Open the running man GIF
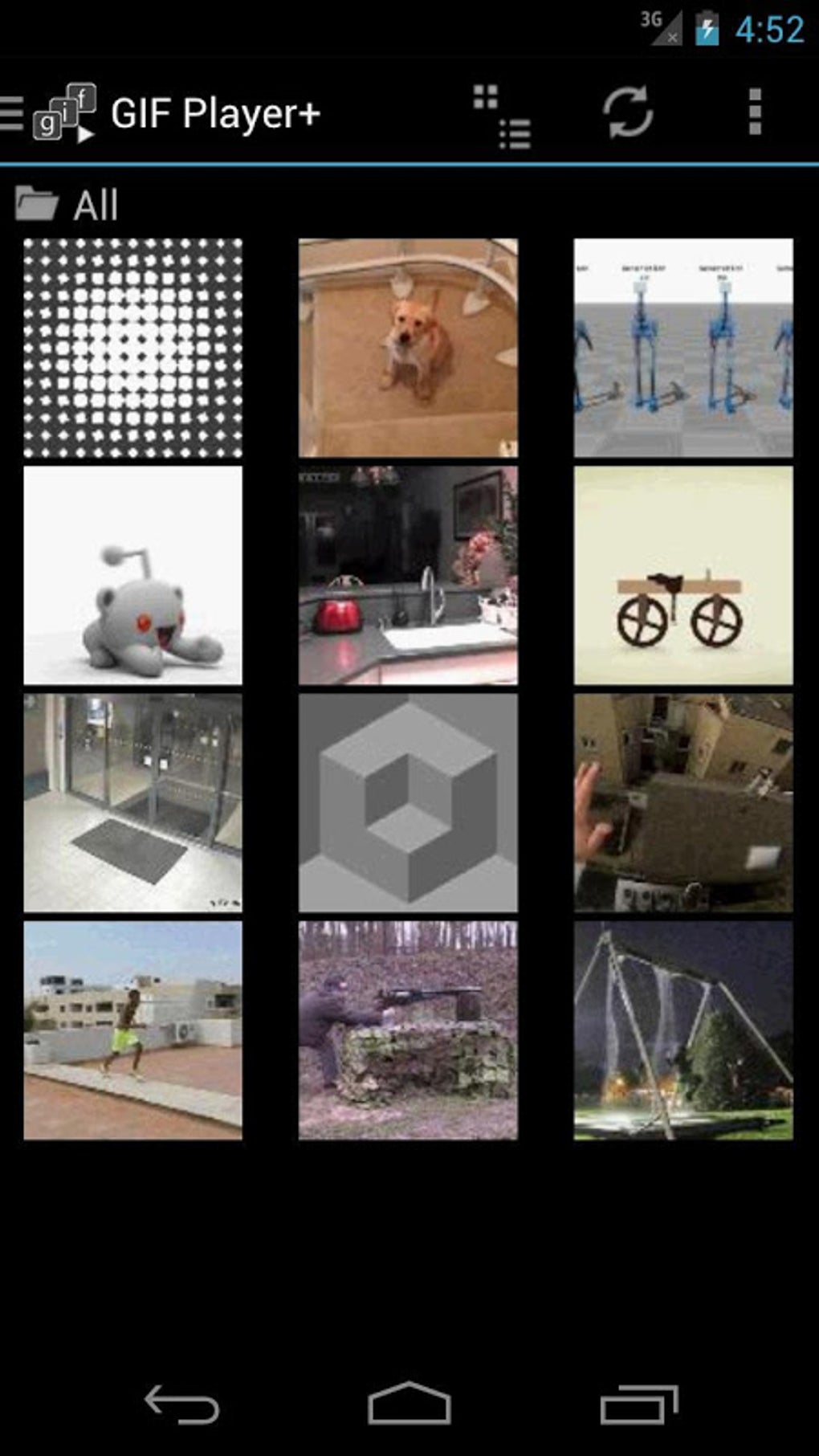The image size is (819, 1456). 133,1030
